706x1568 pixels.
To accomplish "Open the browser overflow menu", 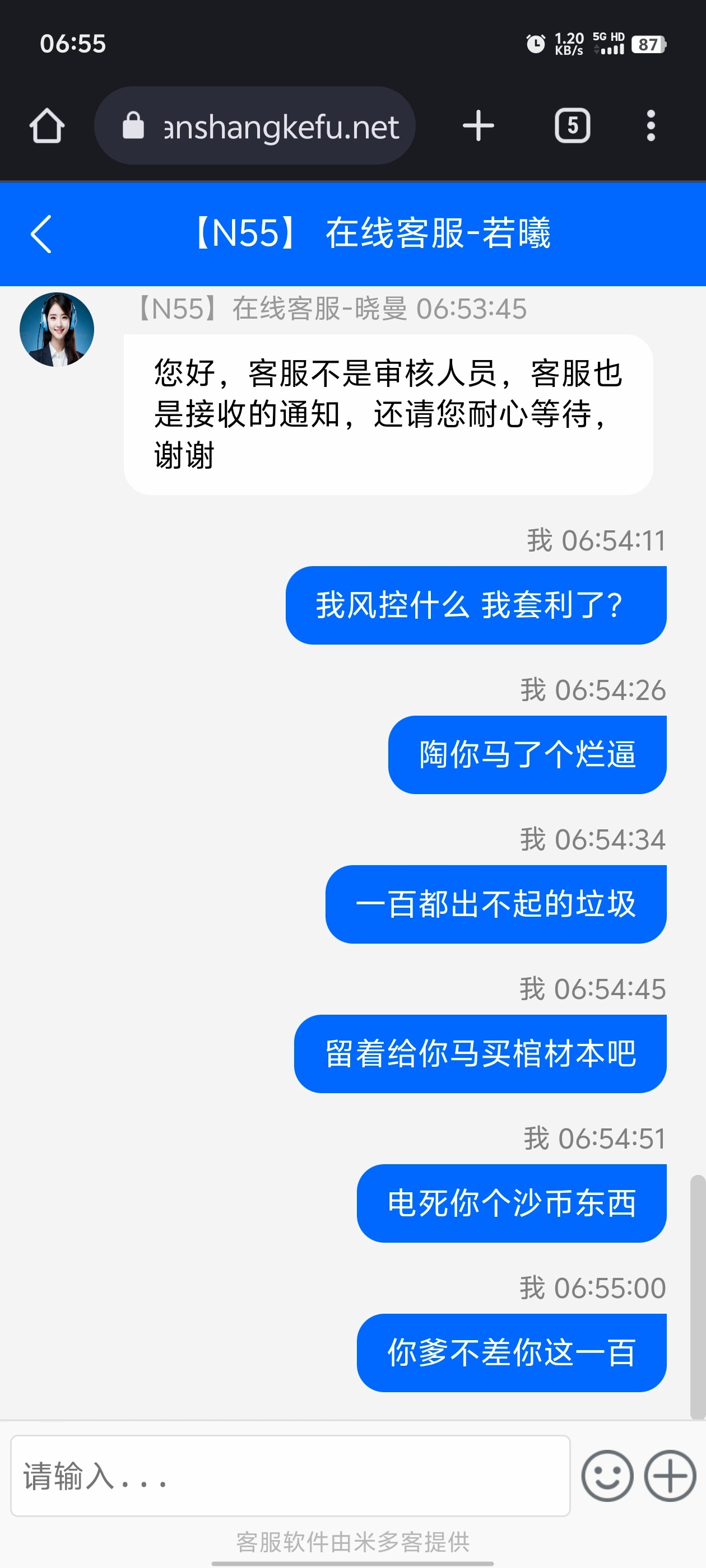I will 651,126.
